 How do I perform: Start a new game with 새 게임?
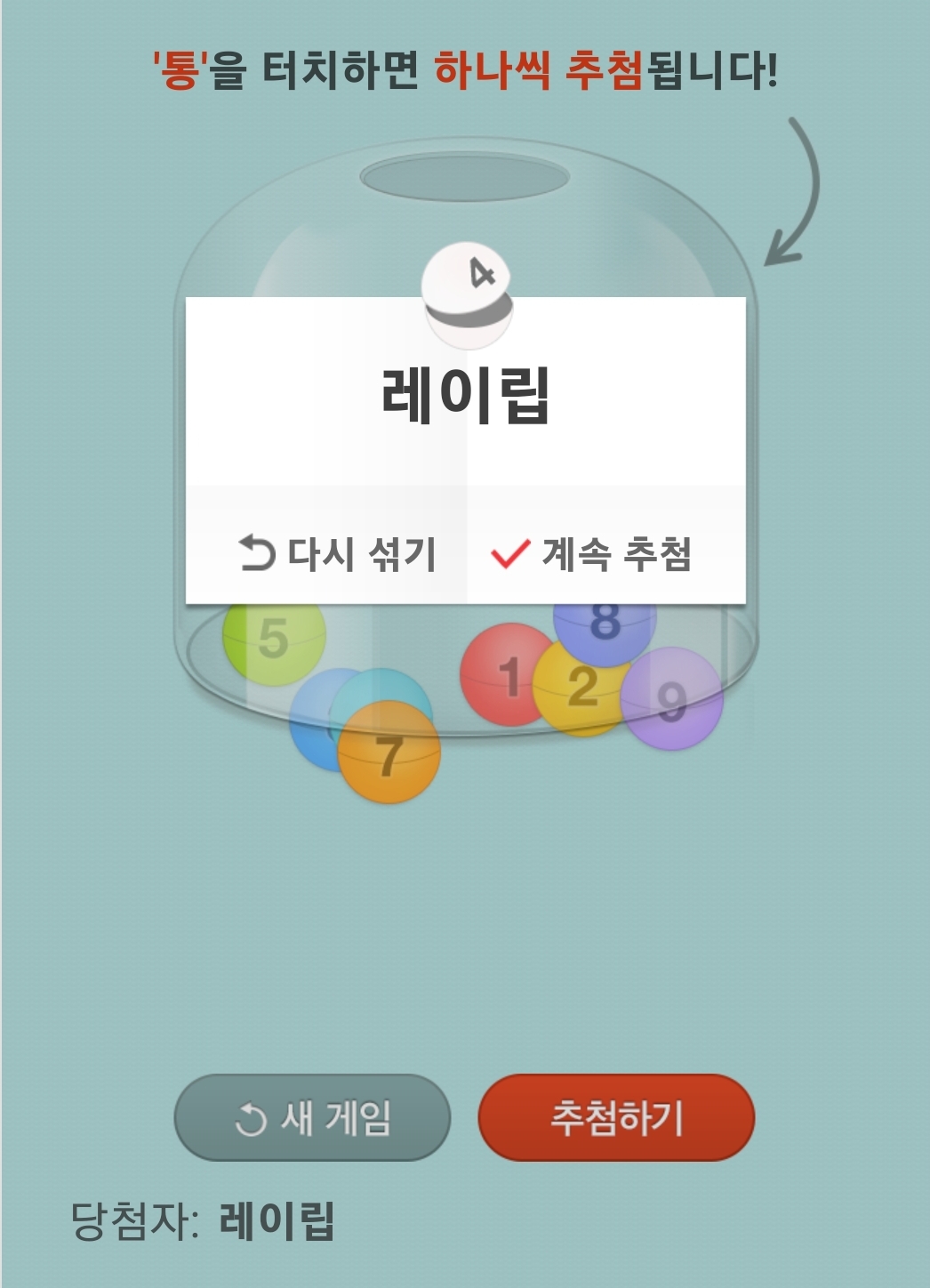click(312, 1117)
